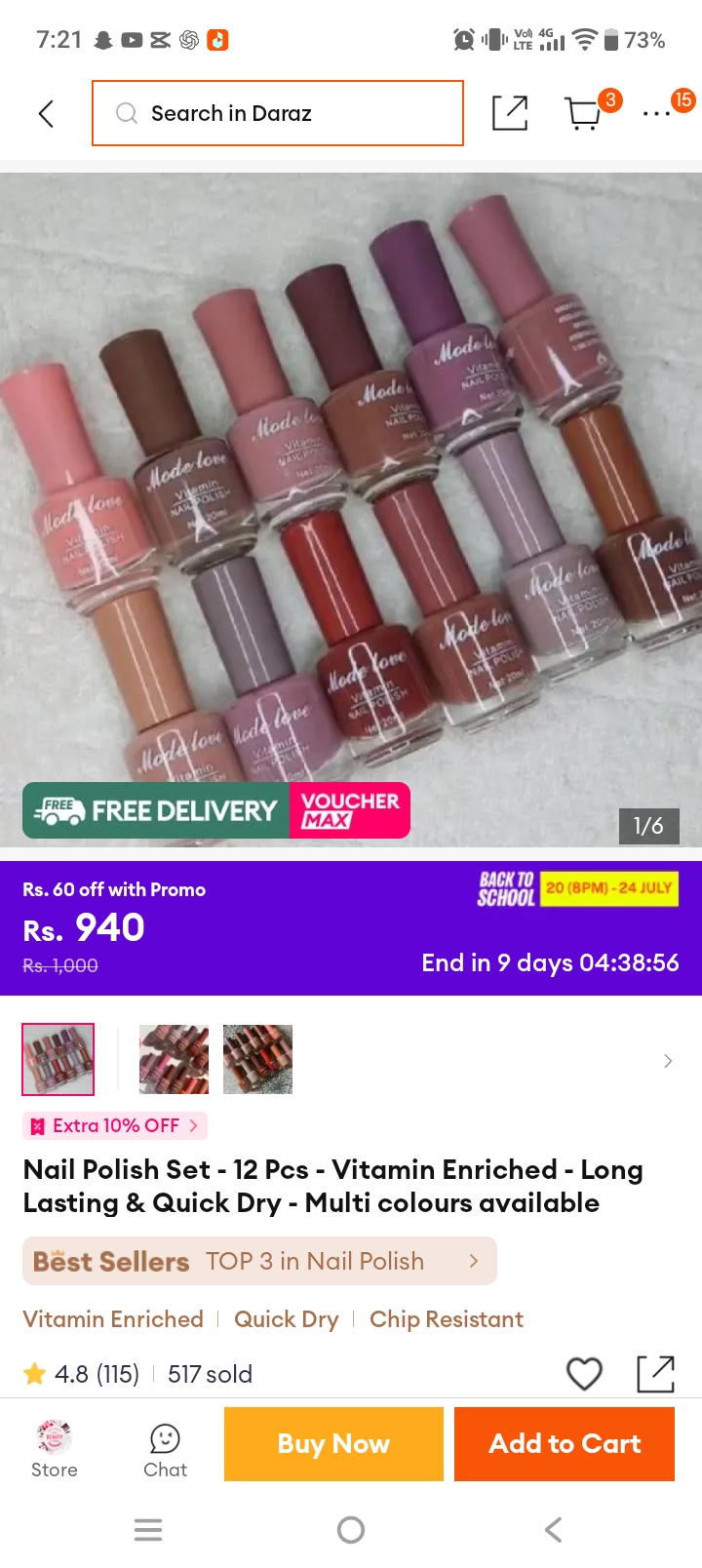Image resolution: width=702 pixels, height=1568 pixels.
Task: Open the shopping cart
Action: [x=584, y=113]
